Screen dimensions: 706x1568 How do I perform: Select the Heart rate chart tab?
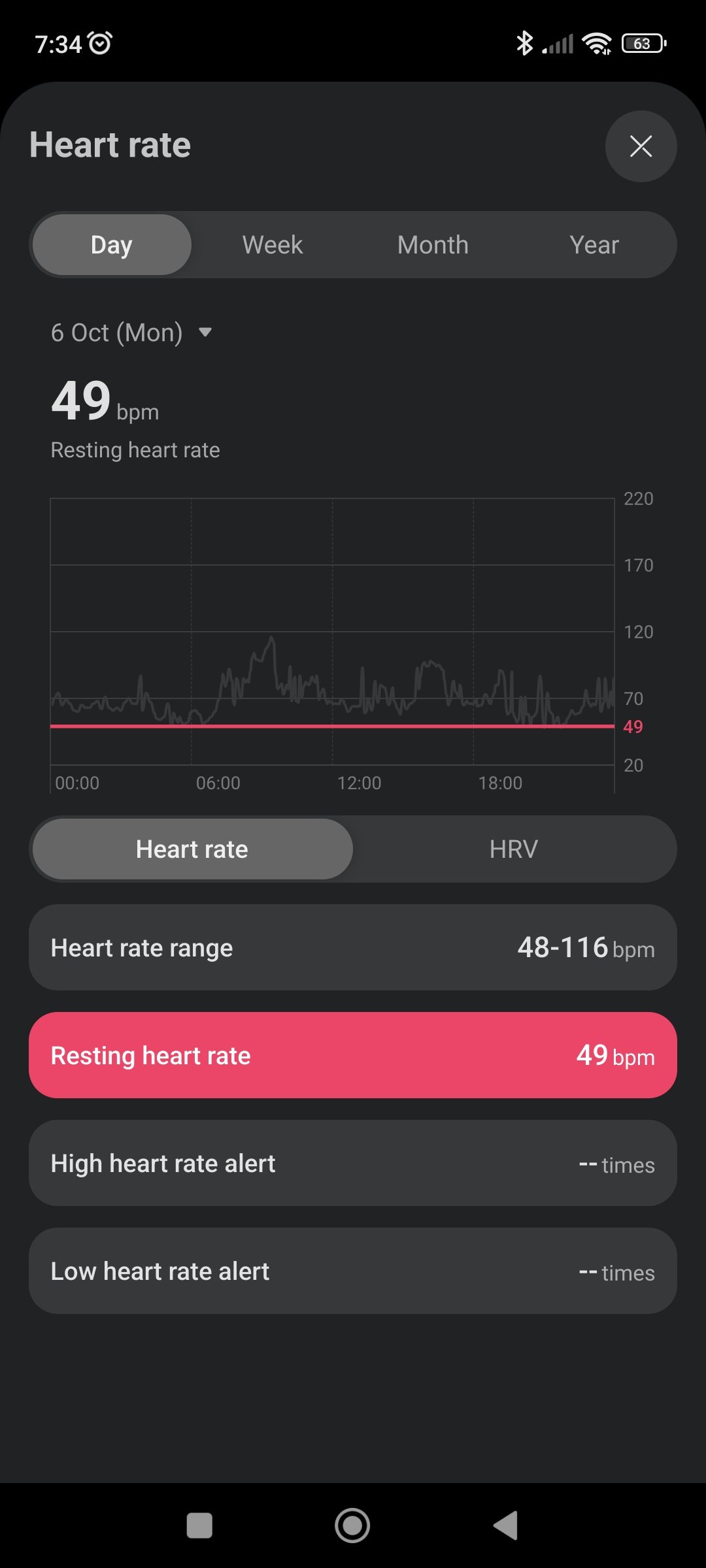[192, 849]
